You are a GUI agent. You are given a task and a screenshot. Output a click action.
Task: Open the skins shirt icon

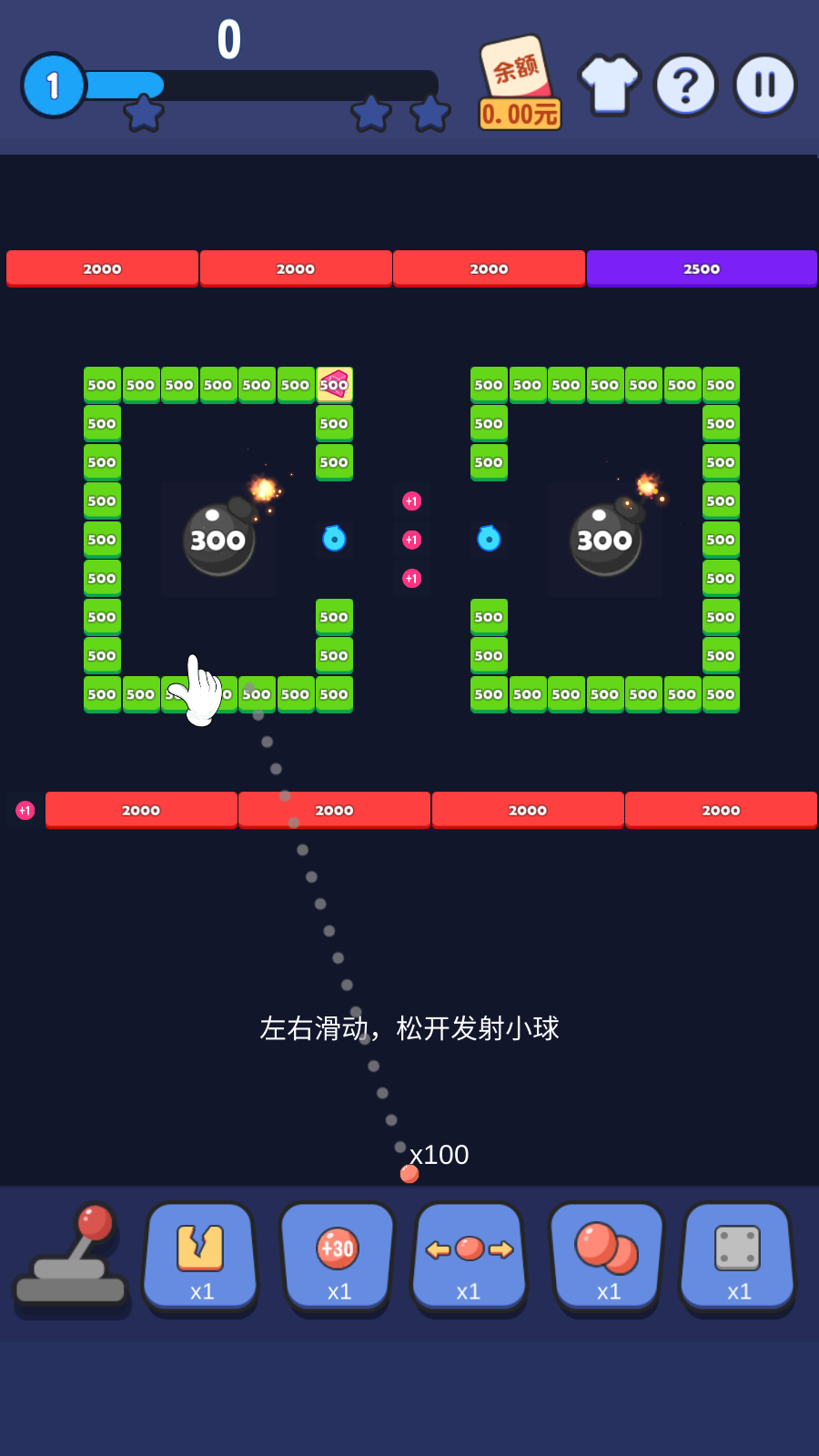609,85
